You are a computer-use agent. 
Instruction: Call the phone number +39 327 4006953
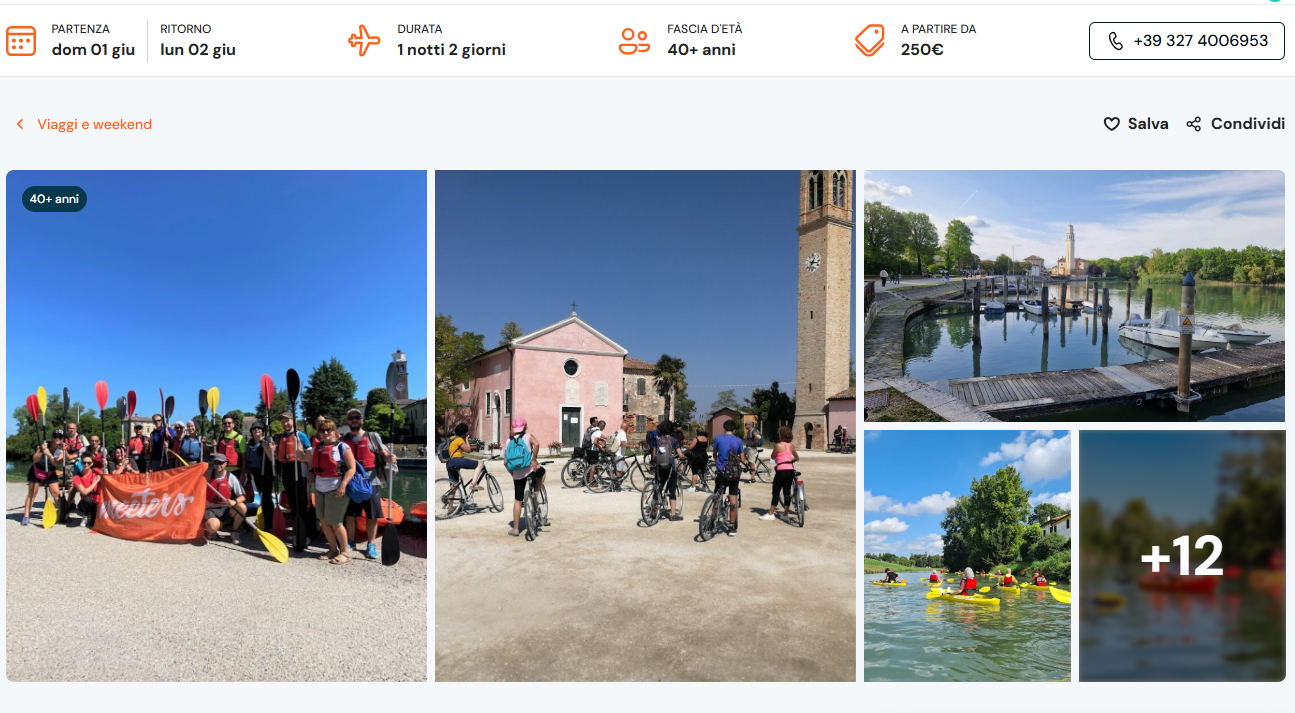point(1186,41)
